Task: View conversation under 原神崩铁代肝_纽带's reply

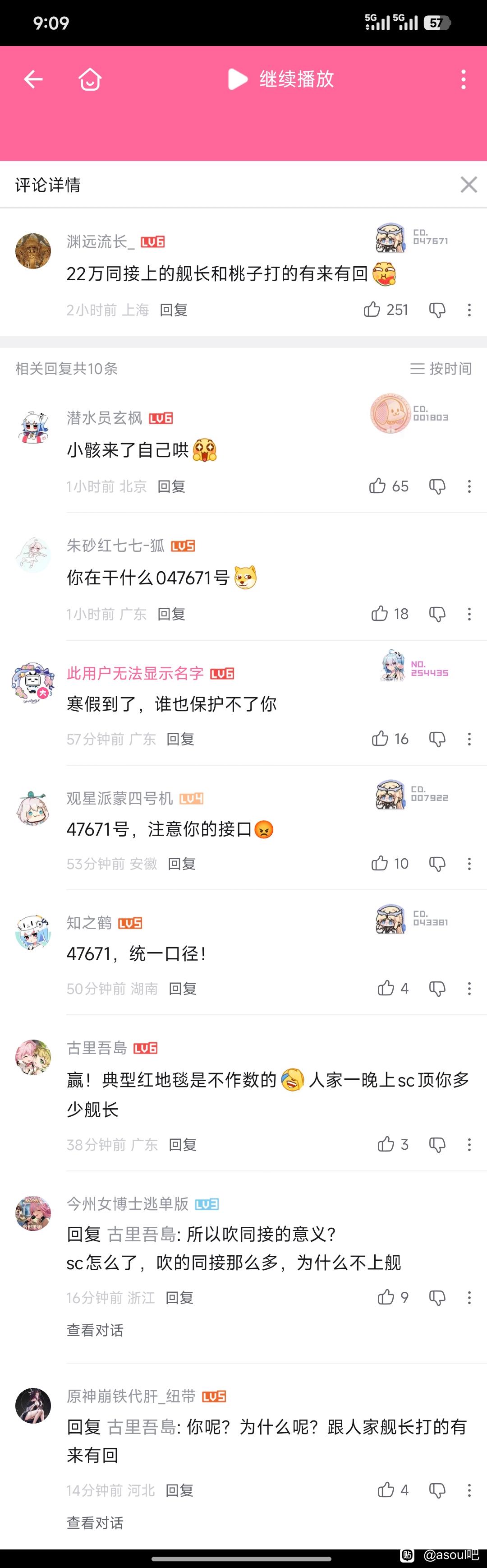Action: 95,1522
